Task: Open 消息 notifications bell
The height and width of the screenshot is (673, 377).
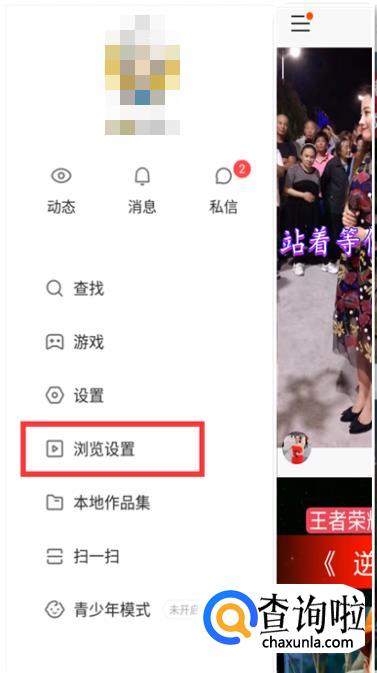Action: (142, 191)
